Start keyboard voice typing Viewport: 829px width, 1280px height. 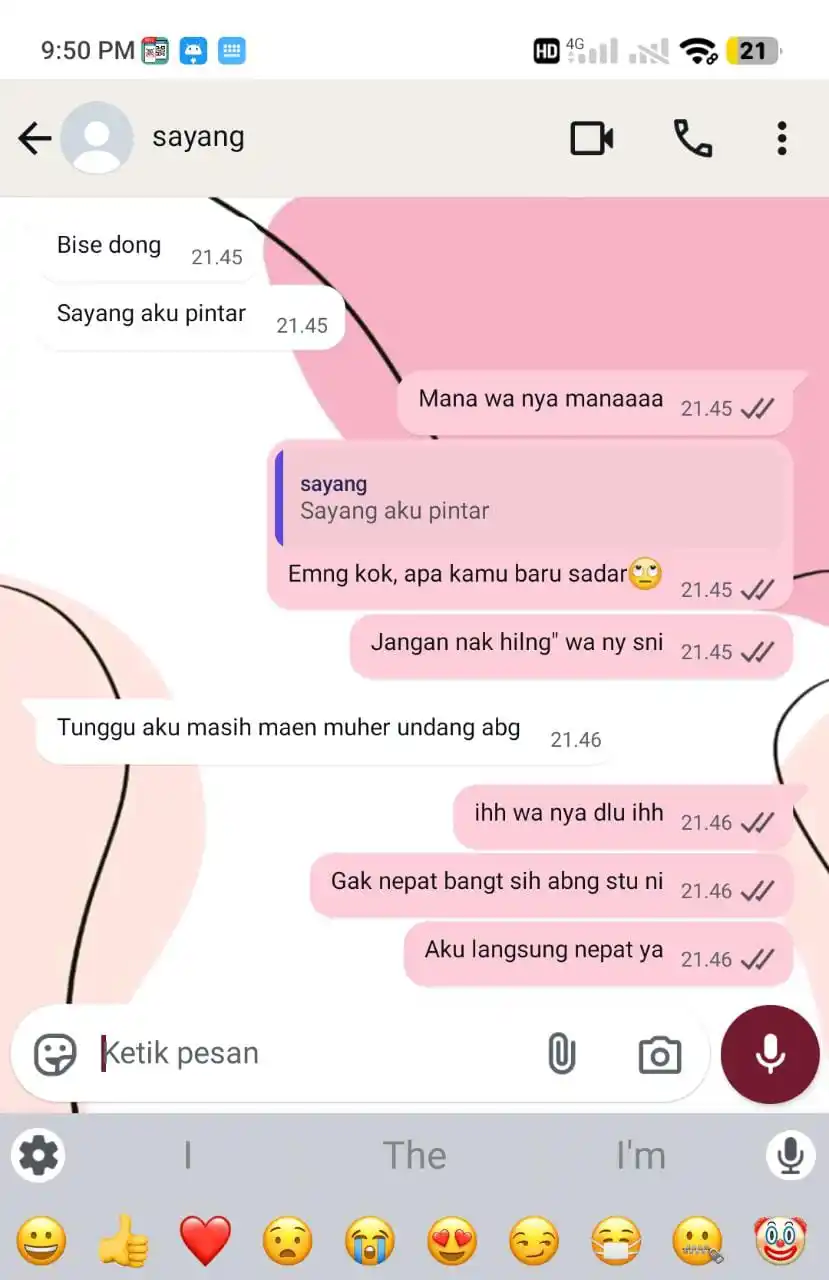click(x=790, y=1156)
